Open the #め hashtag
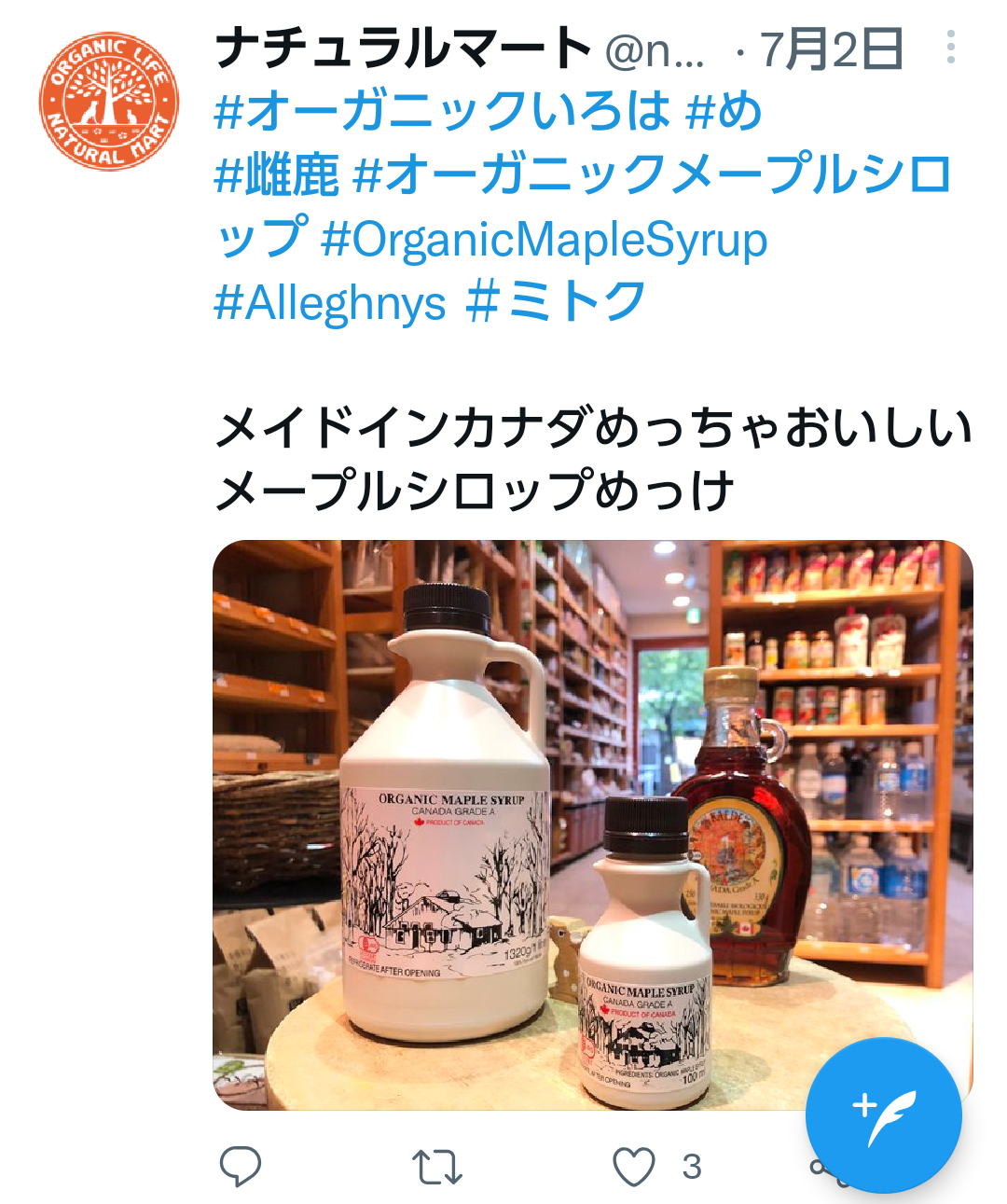Screen dimensions: 1007x1204 pos(724,111)
